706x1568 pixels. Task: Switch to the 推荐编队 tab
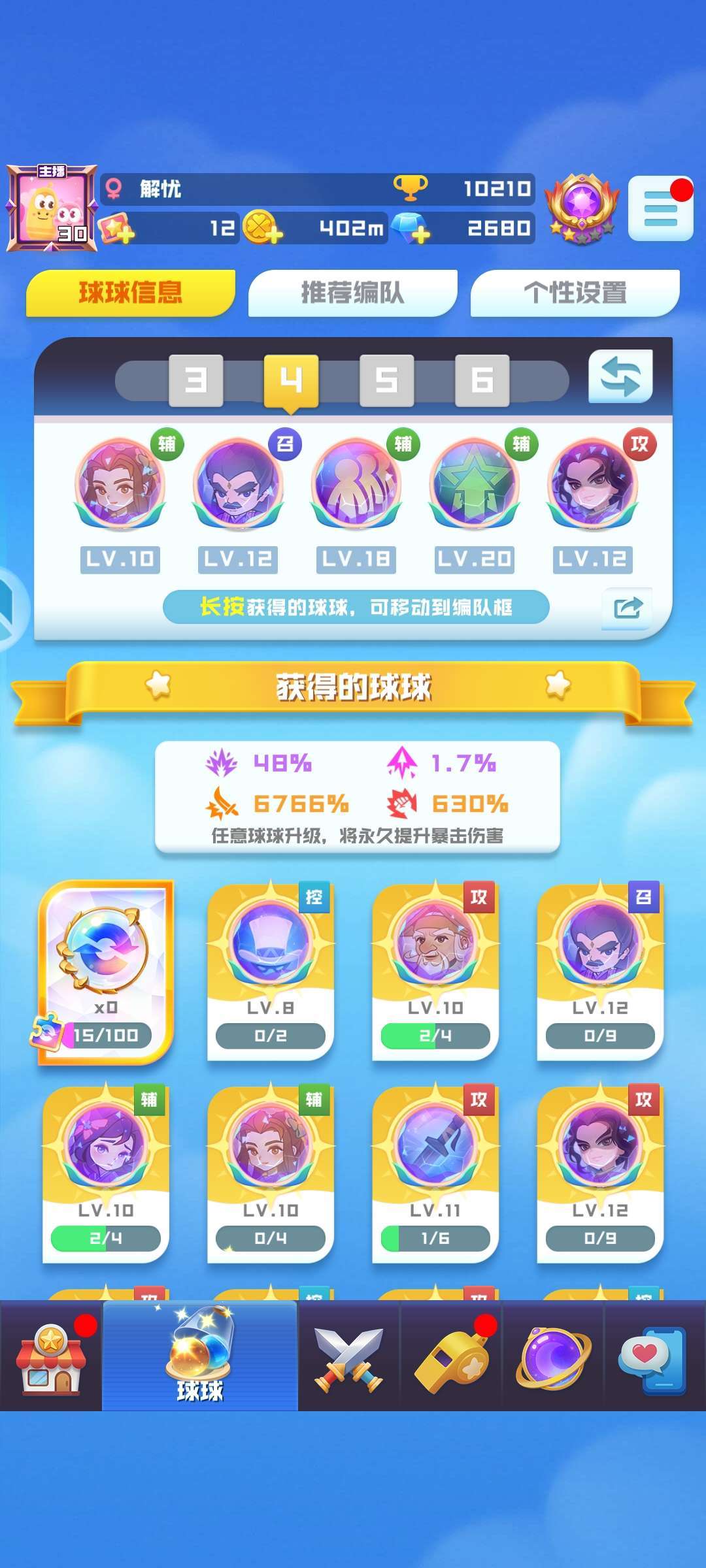click(353, 293)
